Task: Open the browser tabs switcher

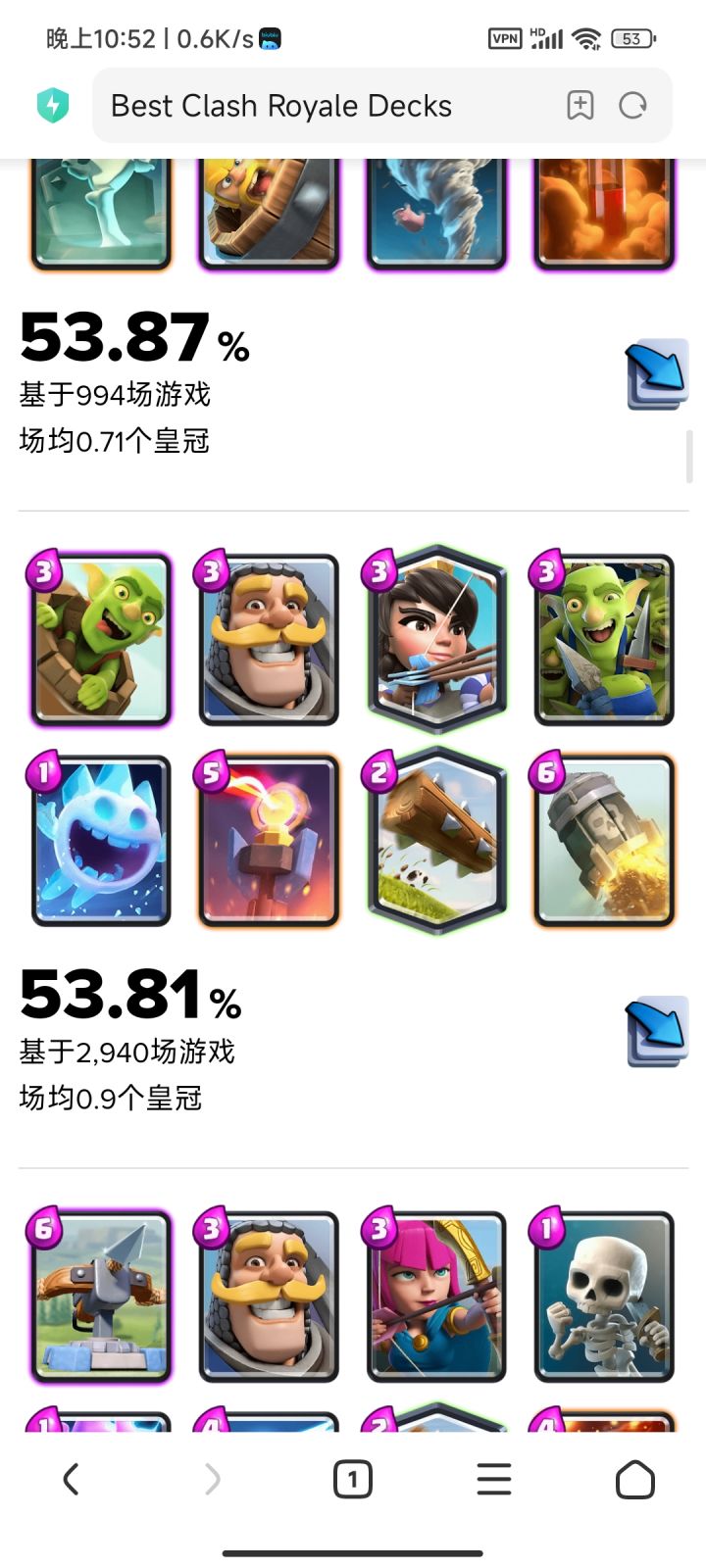Action: (353, 1479)
